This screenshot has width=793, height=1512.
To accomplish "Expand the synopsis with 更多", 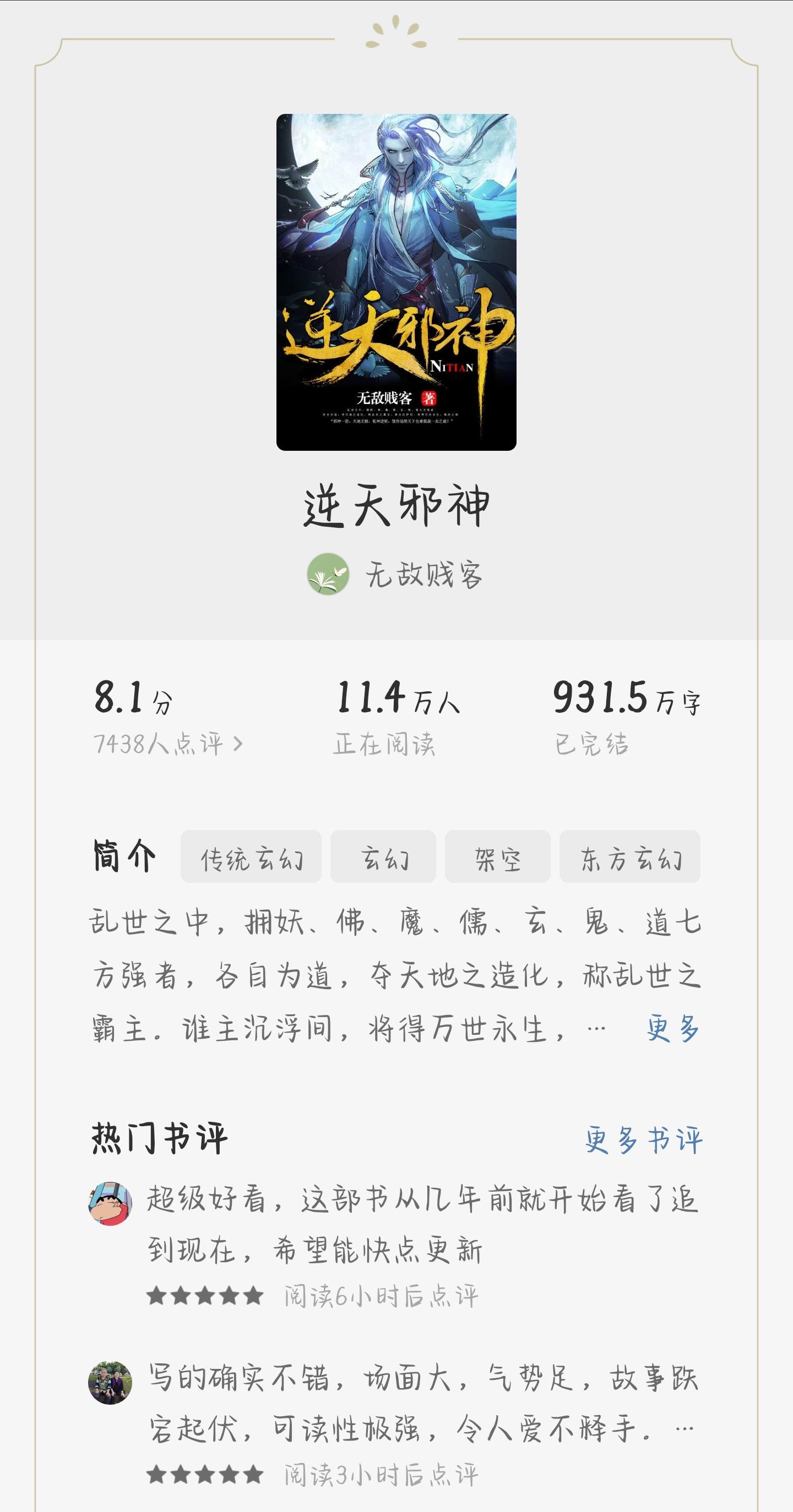I will pos(673,1028).
